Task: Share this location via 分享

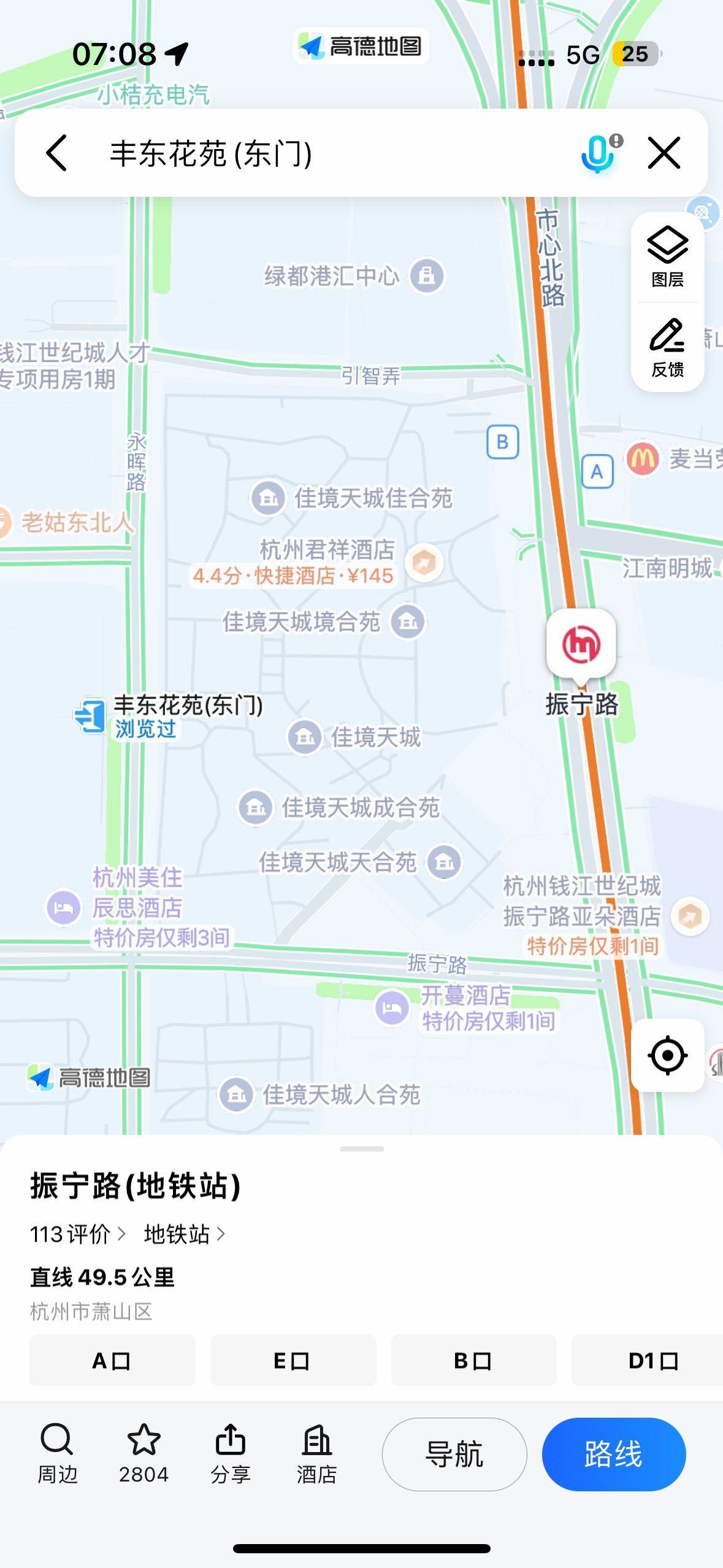Action: 230,1453
